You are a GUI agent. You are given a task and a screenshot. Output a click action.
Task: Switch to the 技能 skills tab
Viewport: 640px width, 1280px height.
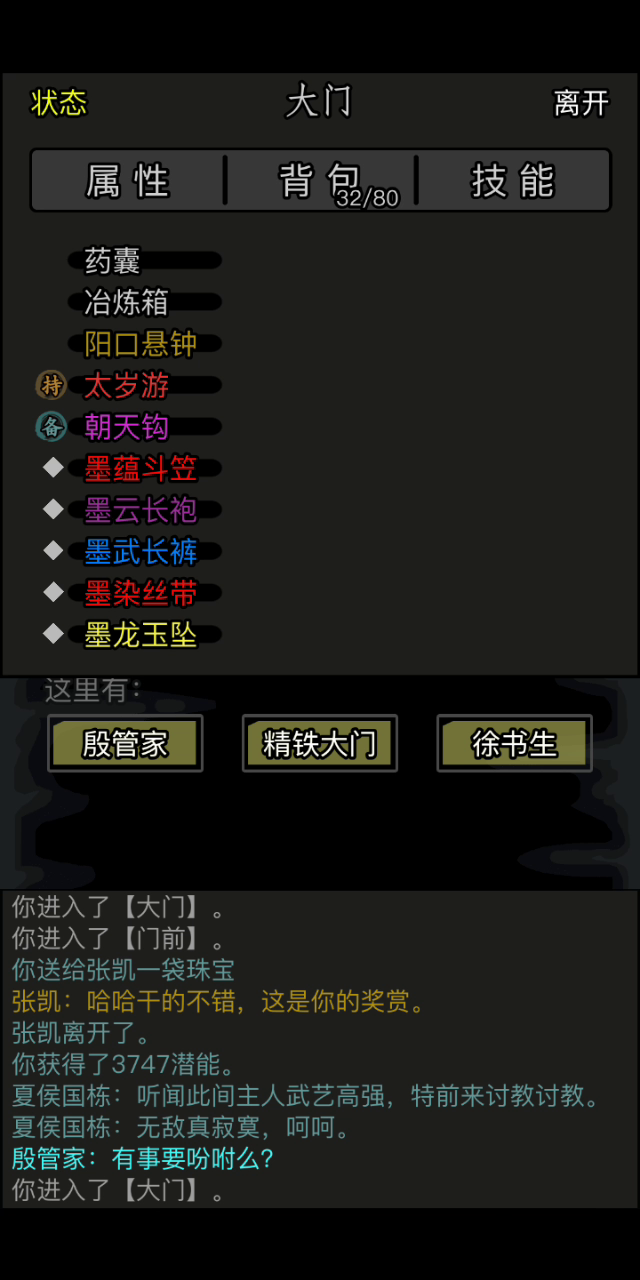(512, 181)
